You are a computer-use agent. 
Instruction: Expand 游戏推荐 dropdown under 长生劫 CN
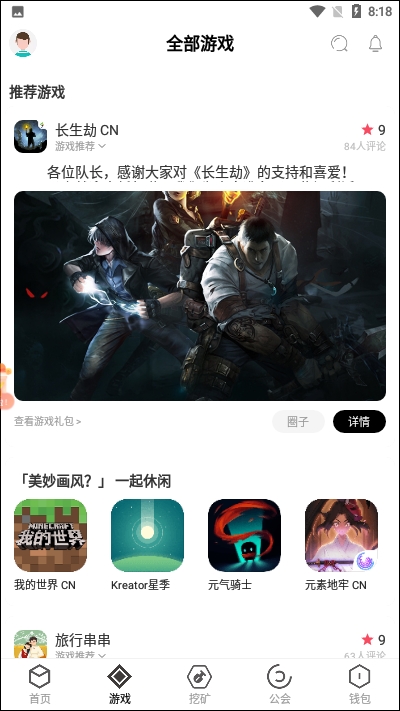click(x=80, y=146)
